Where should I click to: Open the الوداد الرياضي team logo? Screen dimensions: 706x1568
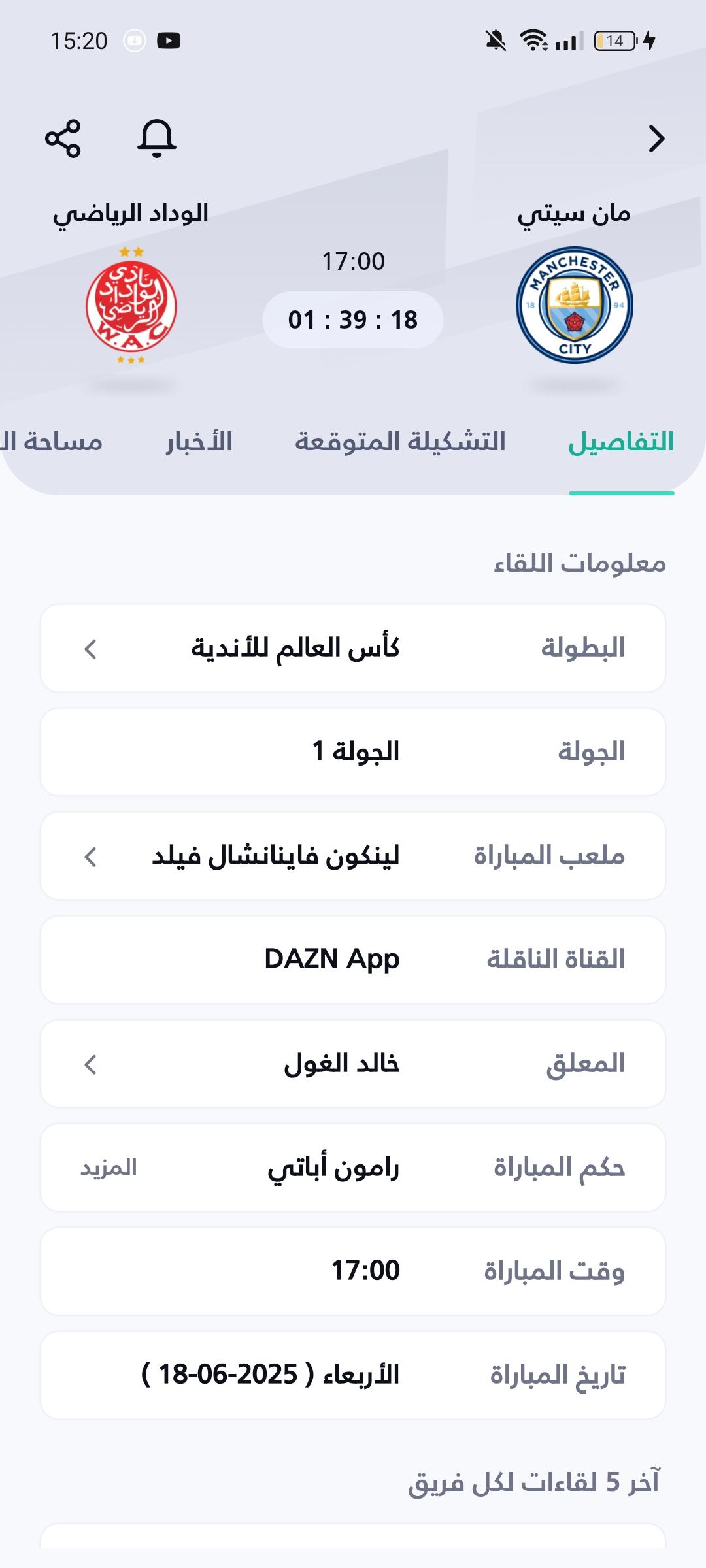pyautogui.click(x=131, y=305)
